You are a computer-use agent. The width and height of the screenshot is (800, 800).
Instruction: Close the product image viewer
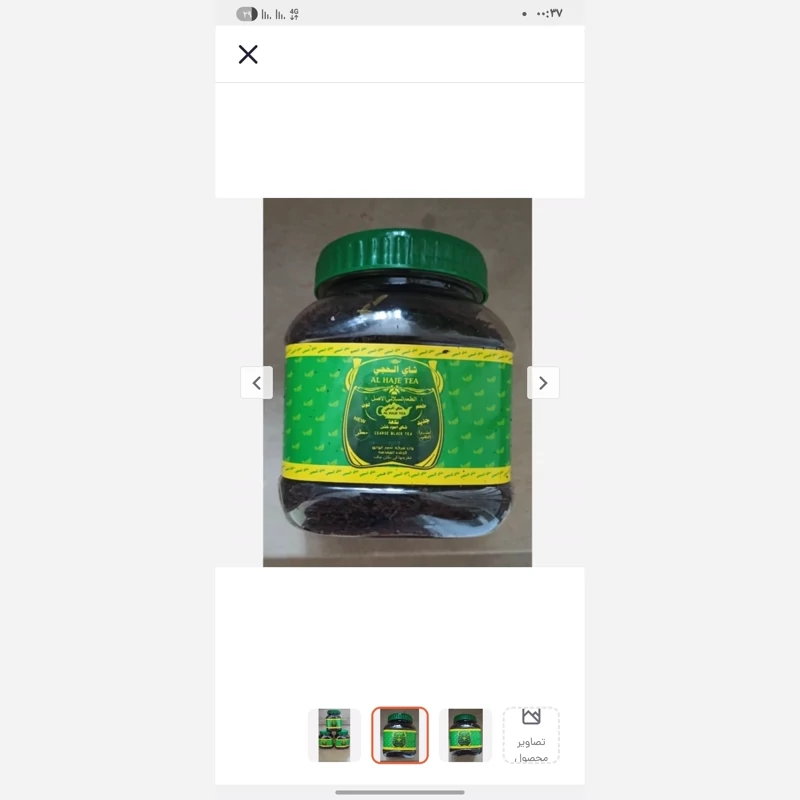coord(248,55)
